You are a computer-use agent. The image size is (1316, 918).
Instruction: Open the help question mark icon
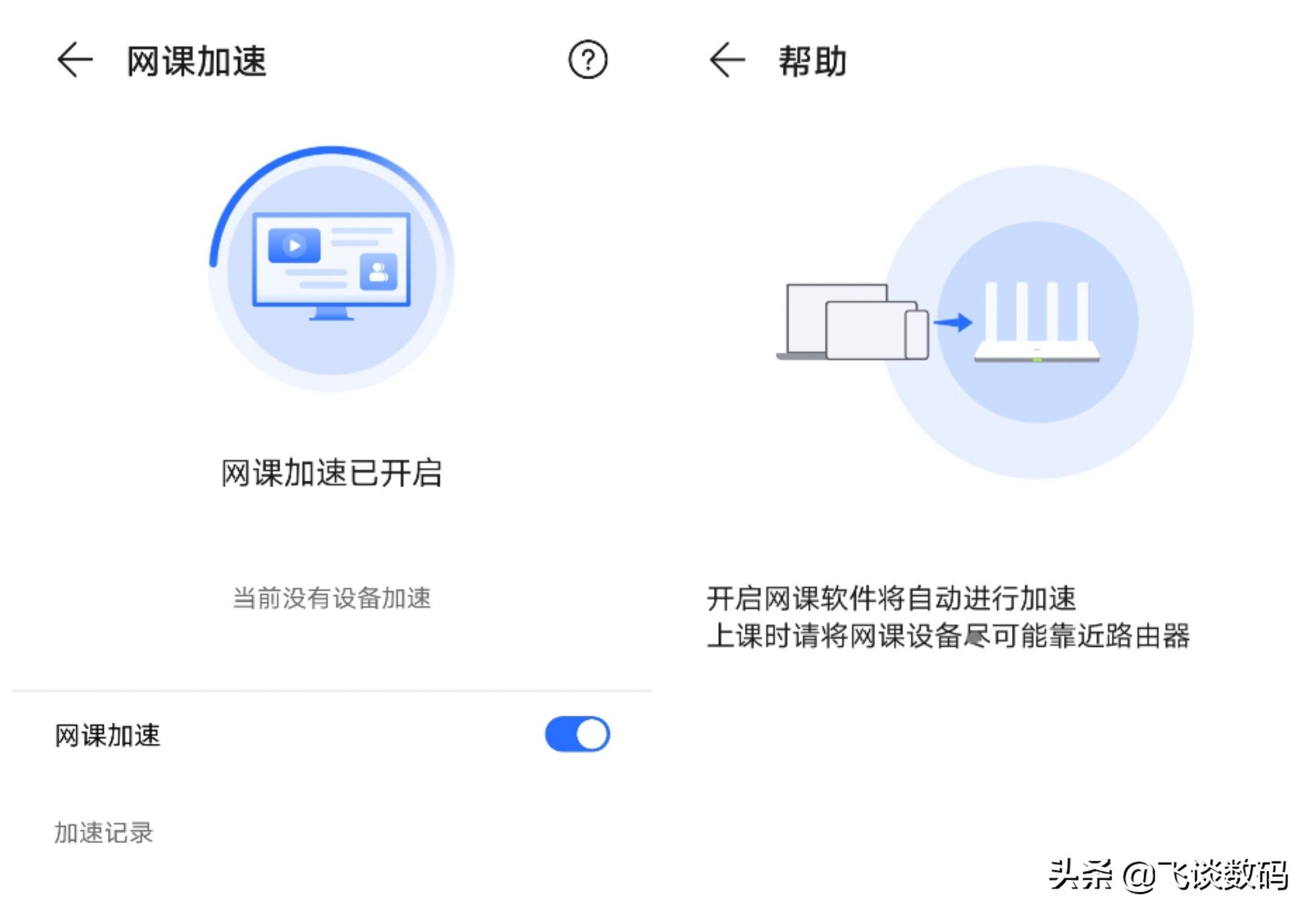tap(587, 60)
